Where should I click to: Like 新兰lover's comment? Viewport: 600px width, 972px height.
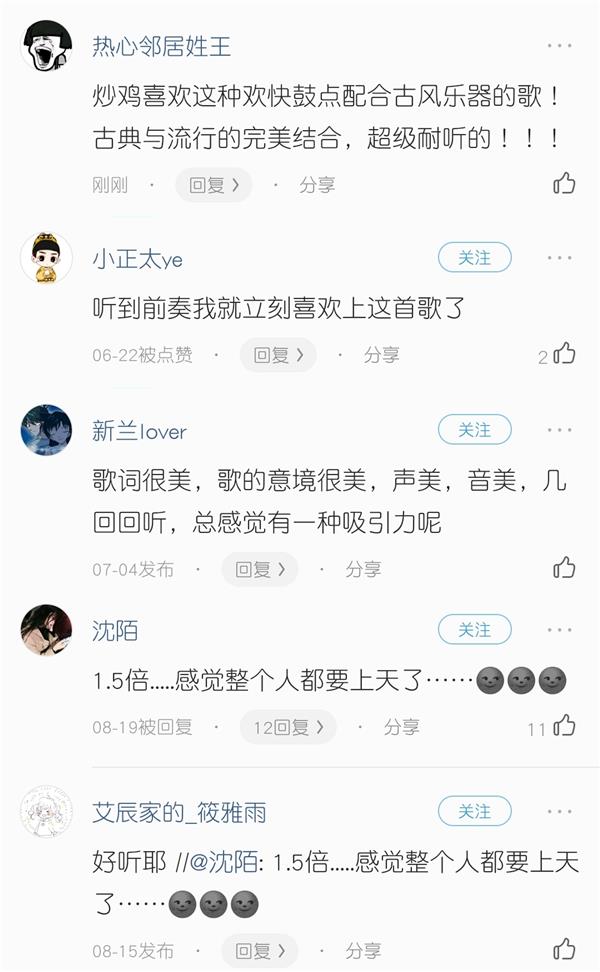pyautogui.click(x=564, y=568)
